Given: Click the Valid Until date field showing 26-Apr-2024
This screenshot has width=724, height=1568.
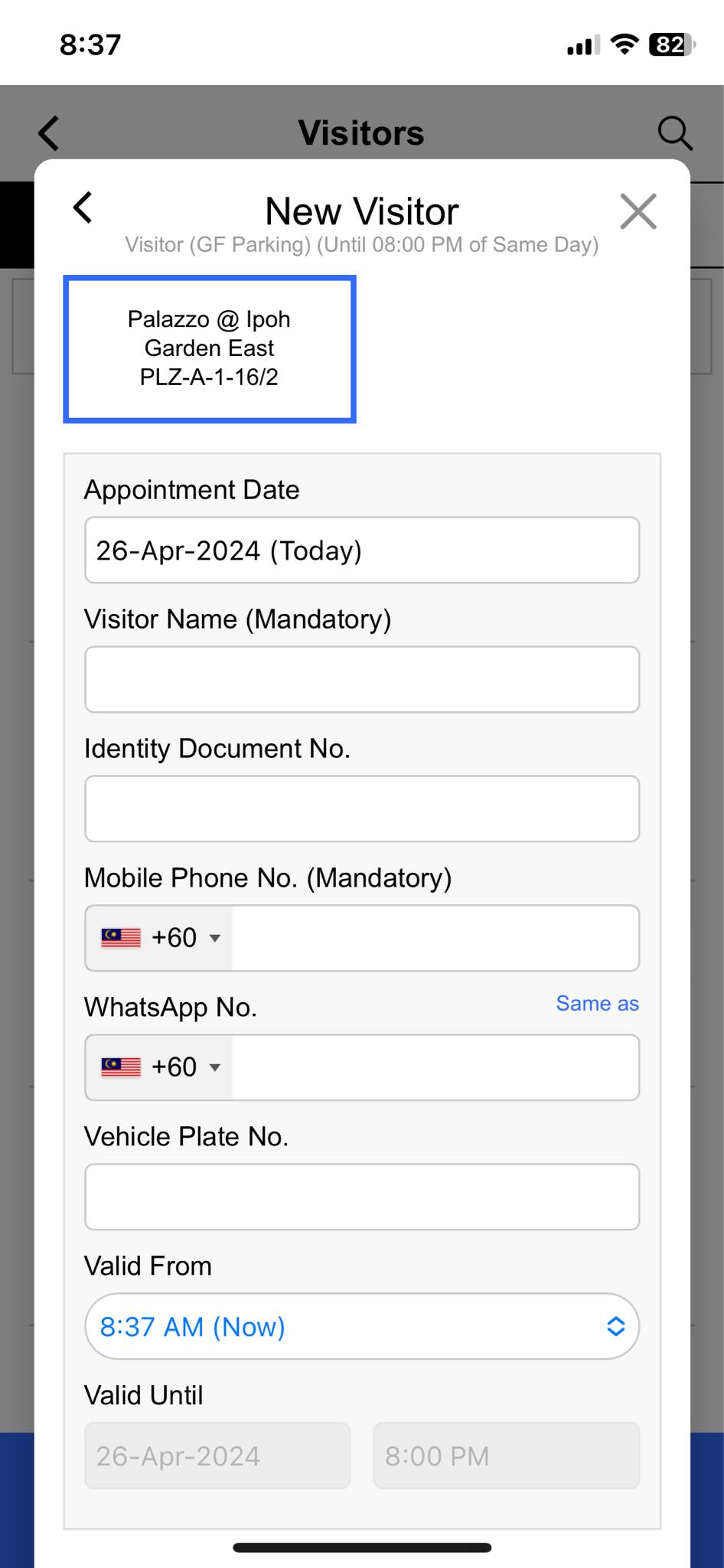Looking at the screenshot, I should [217, 1455].
